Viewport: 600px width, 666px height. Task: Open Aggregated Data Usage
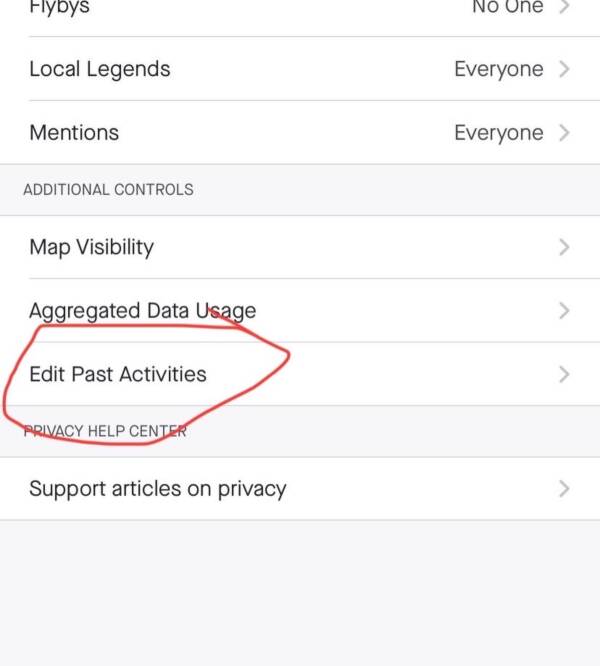point(300,311)
